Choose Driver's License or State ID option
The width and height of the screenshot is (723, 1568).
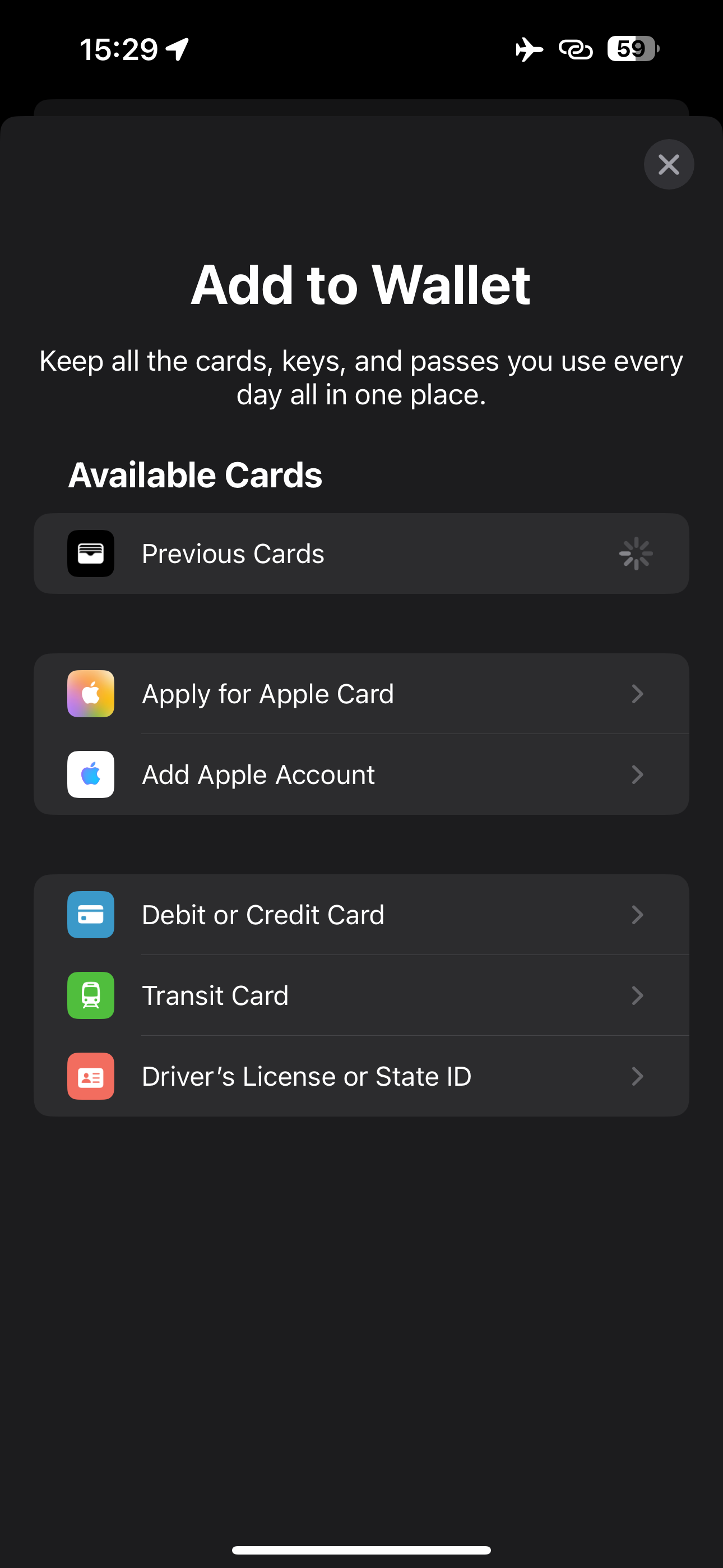point(361,1076)
